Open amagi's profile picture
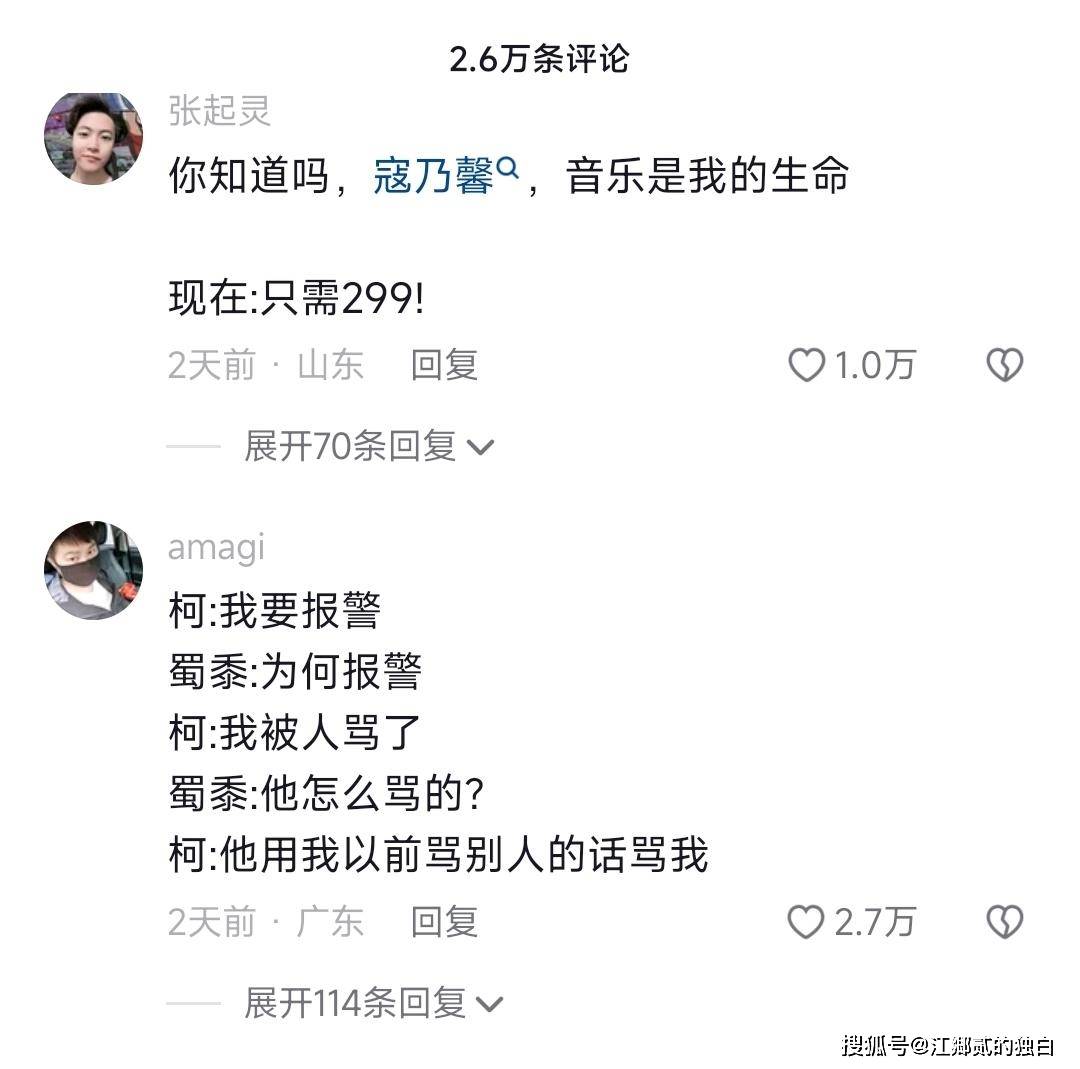Image resolution: width=1080 pixels, height=1069 pixels. (93, 569)
